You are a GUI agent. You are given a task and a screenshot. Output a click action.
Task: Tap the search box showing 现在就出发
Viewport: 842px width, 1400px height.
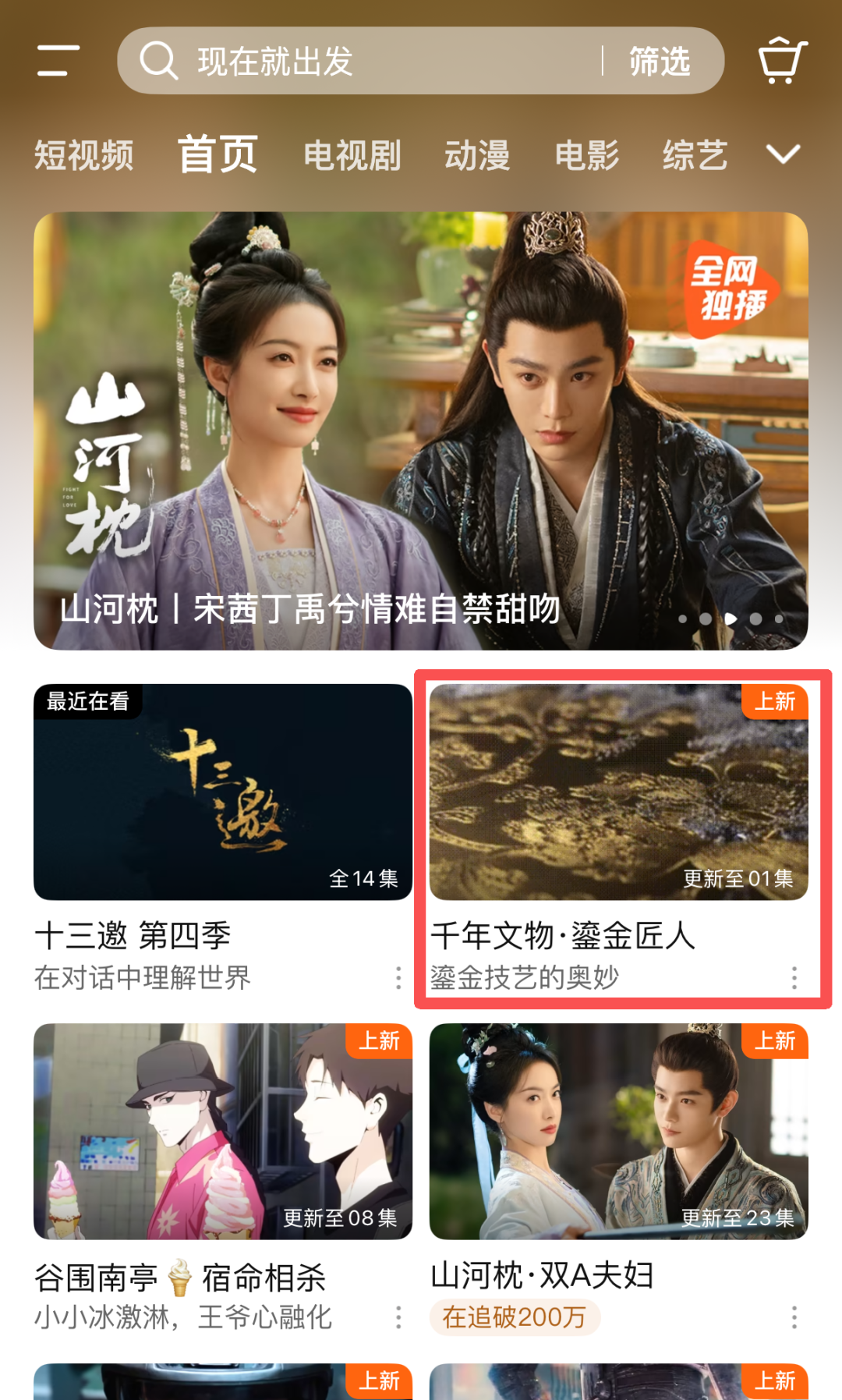tap(359, 62)
